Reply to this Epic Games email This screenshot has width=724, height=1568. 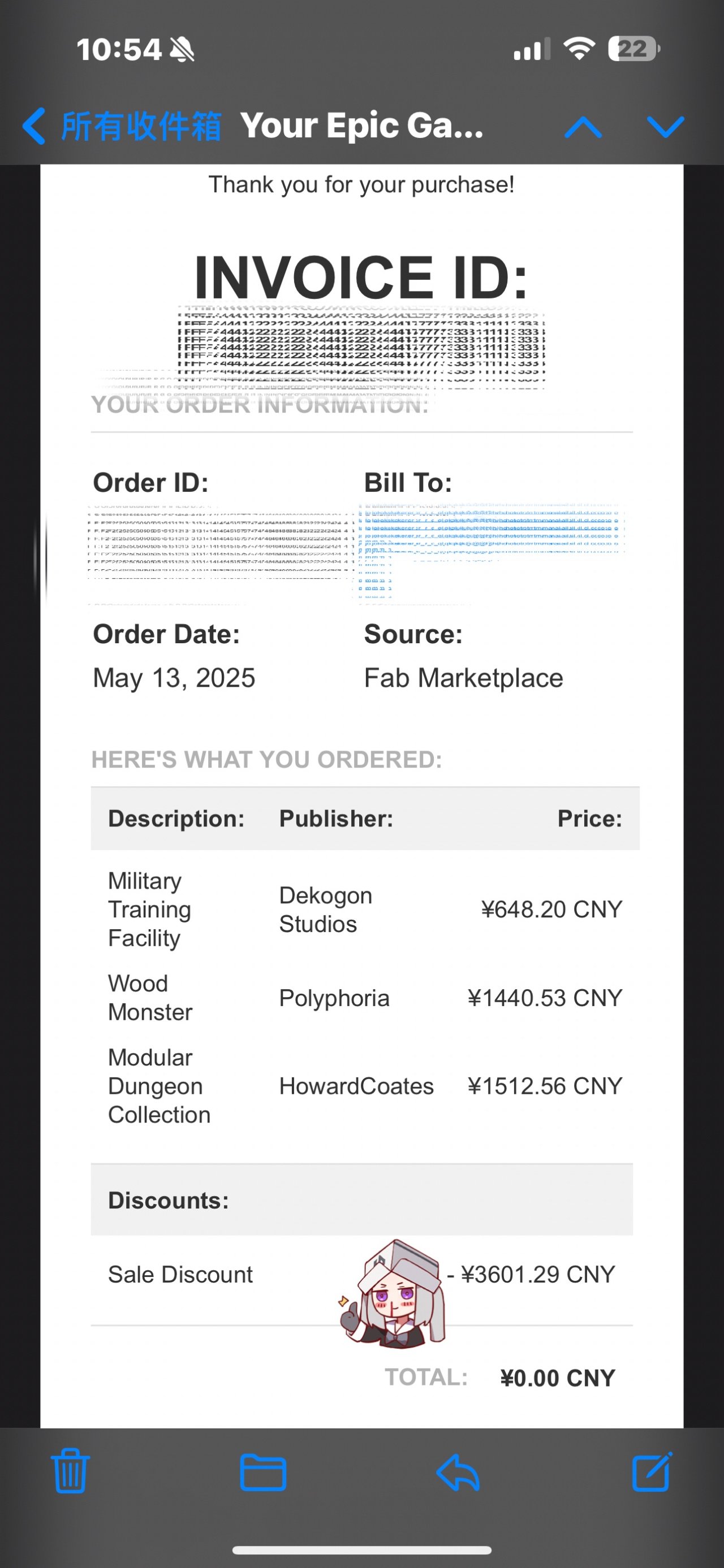point(458,1472)
